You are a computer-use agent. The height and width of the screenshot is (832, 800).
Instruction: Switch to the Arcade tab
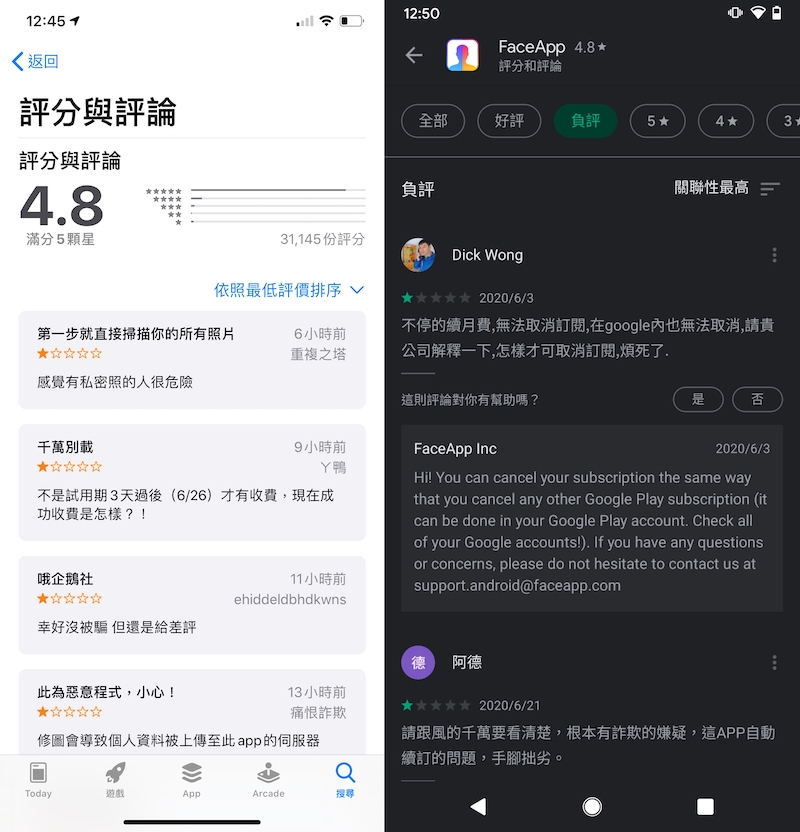pos(268,779)
